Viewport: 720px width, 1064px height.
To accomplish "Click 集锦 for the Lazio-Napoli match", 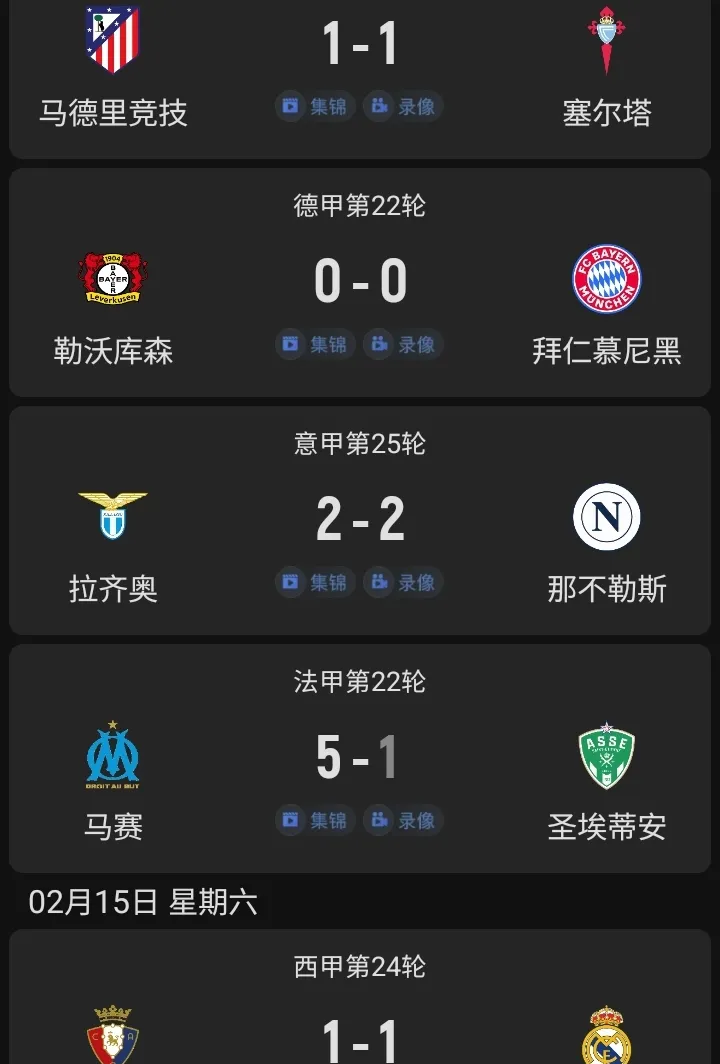I will tap(314, 583).
